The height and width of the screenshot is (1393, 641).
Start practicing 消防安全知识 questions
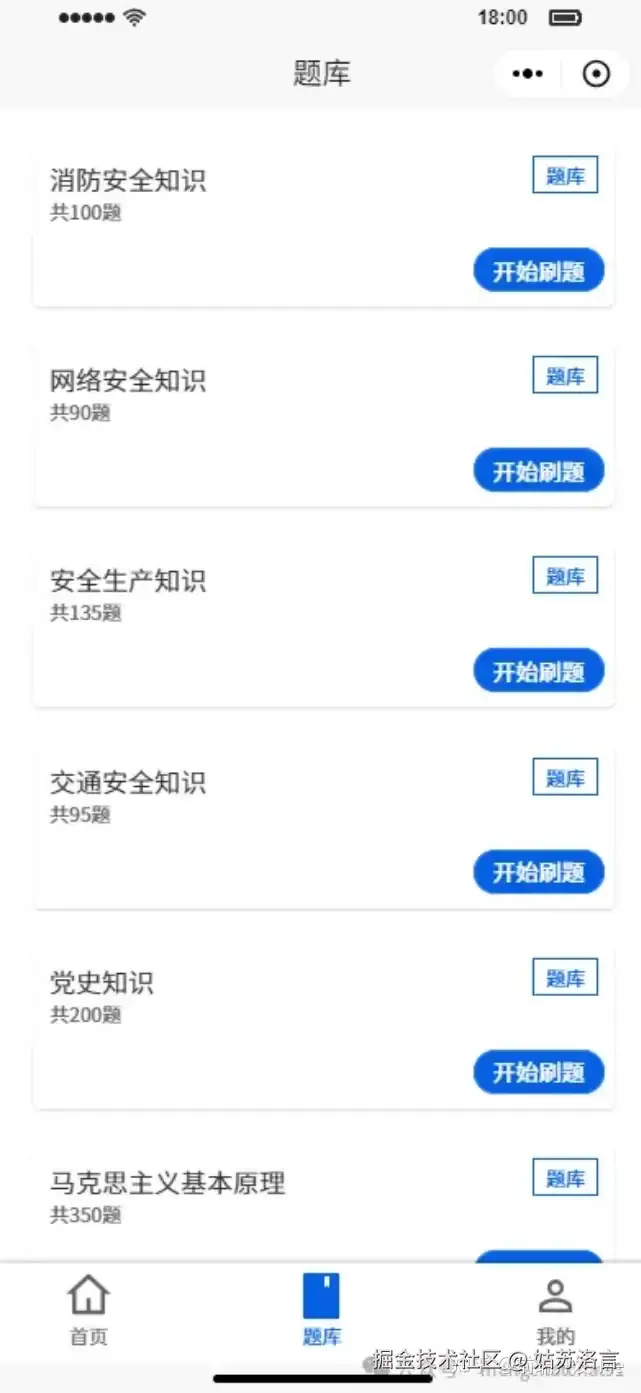point(538,271)
